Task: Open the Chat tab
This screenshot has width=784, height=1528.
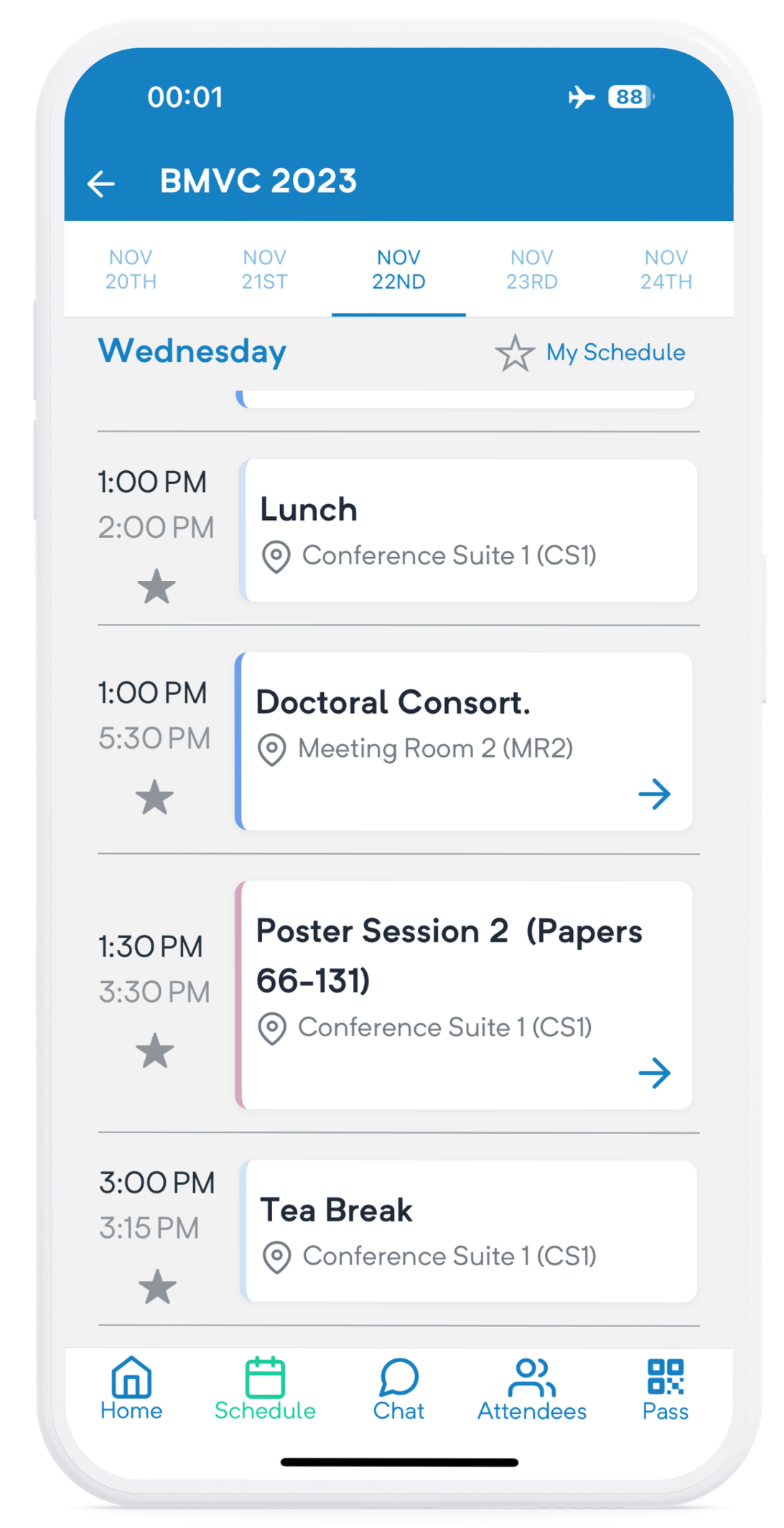Action: tap(398, 1389)
